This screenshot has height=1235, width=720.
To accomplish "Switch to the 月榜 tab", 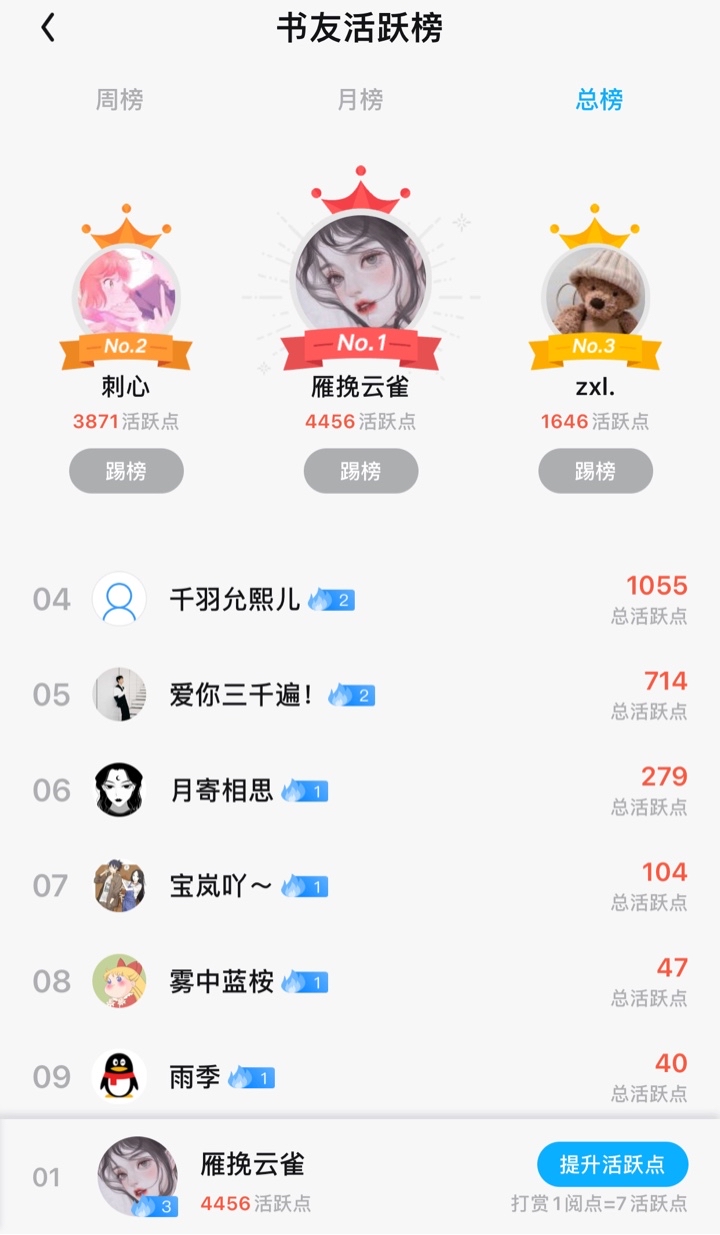I will 360,100.
